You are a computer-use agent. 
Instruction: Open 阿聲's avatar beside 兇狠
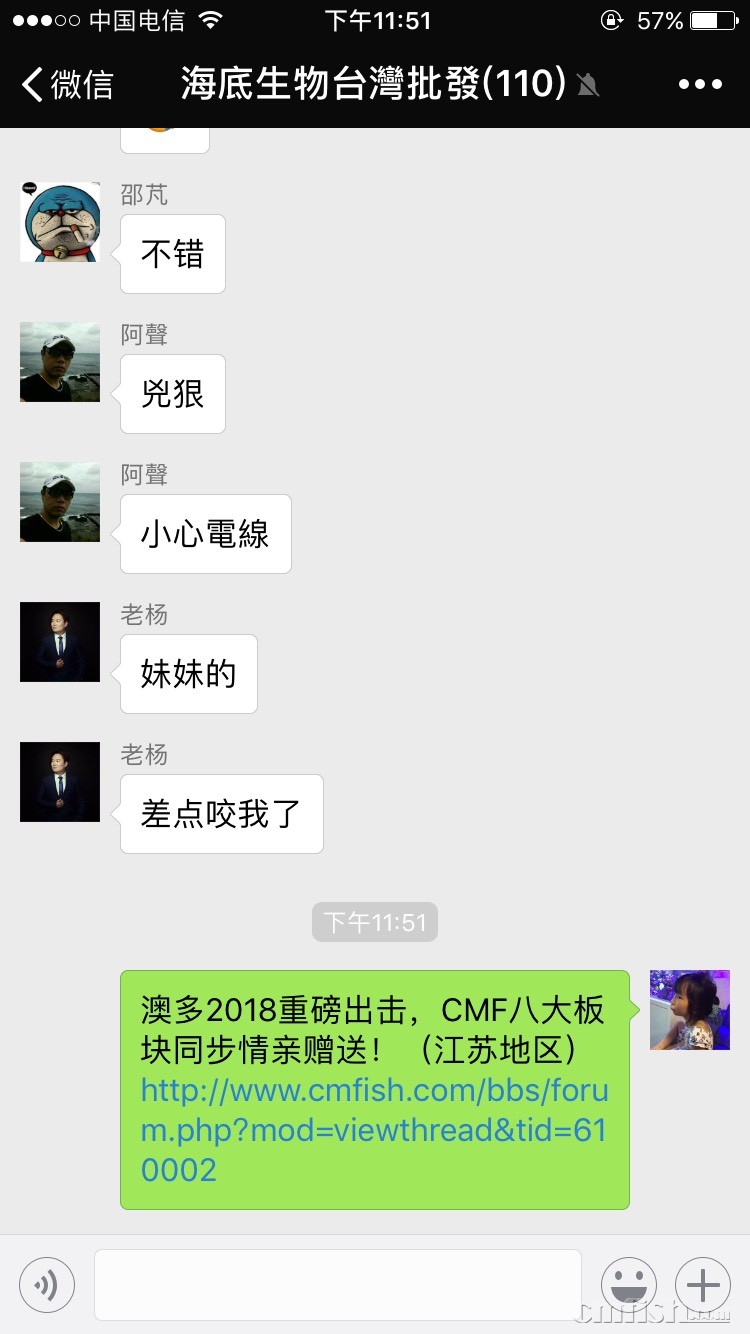pyautogui.click(x=60, y=362)
